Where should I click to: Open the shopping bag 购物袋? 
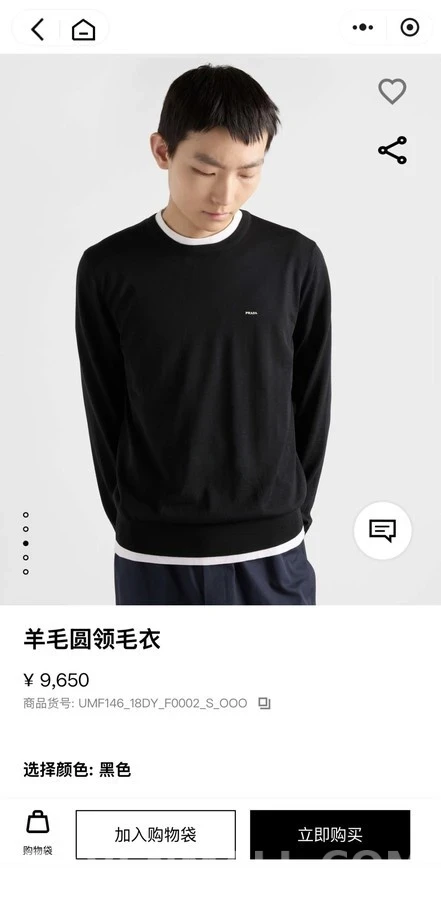(x=38, y=833)
